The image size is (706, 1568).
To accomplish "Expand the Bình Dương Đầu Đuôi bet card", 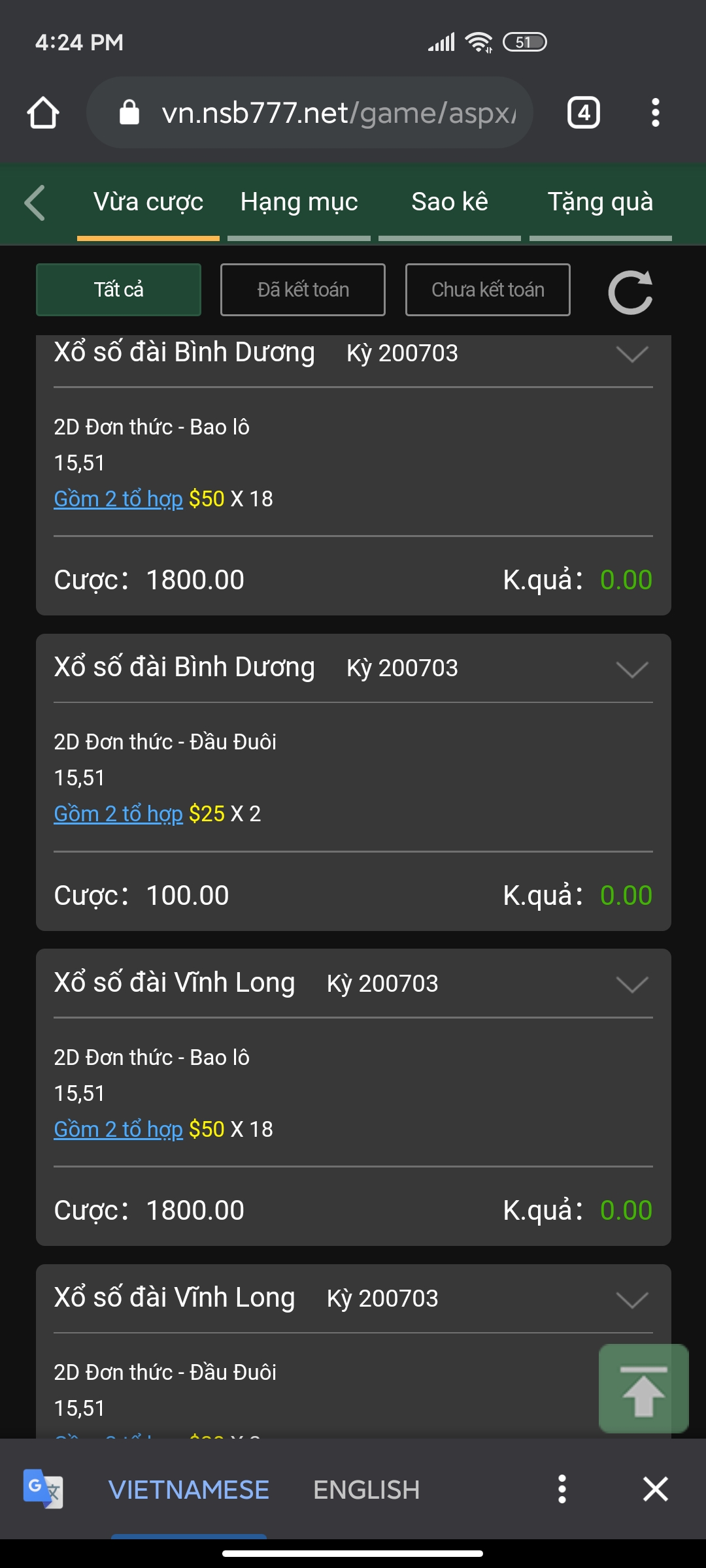I will (632, 669).
